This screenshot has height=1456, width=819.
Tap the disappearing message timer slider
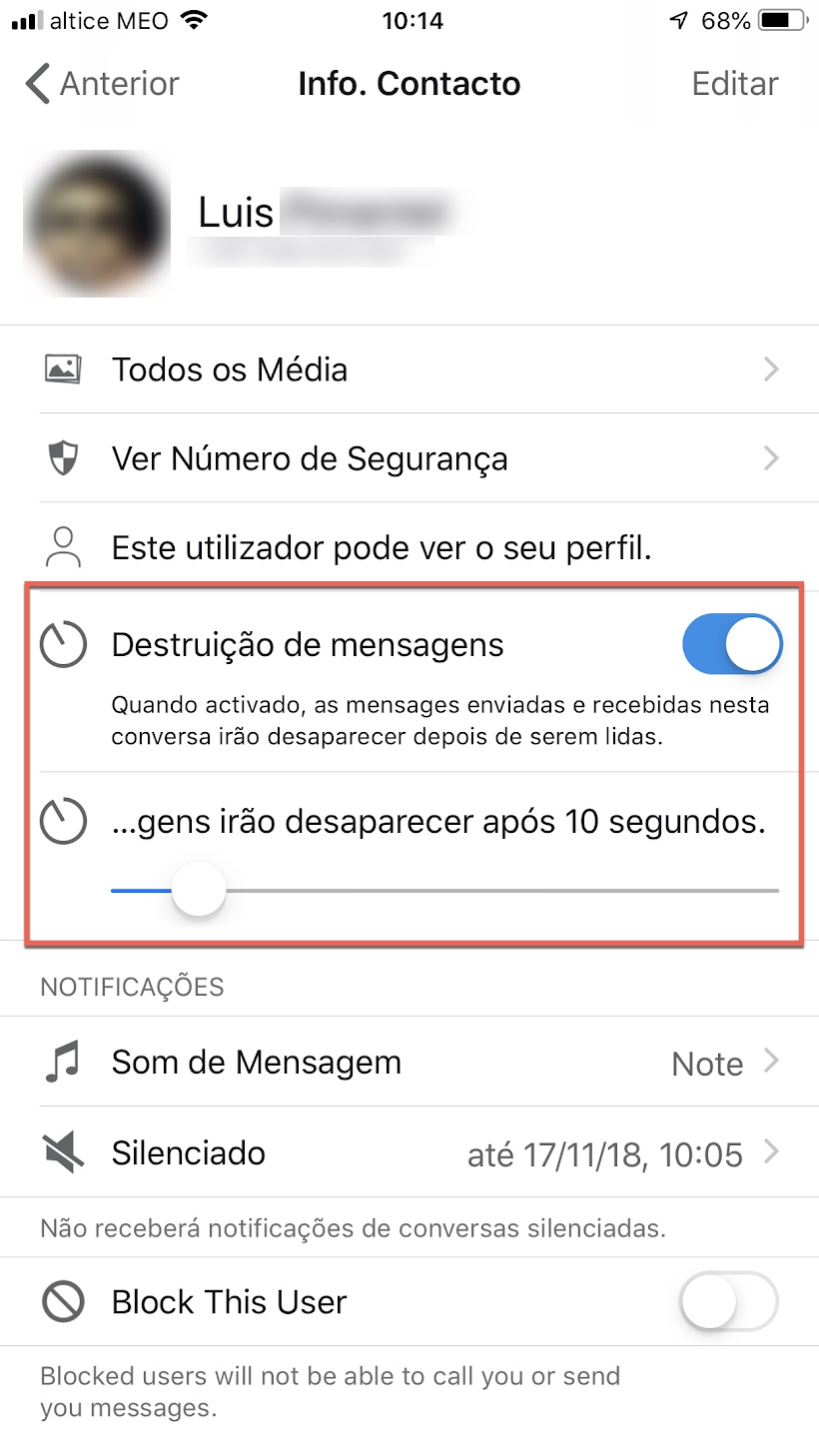pyautogui.click(x=444, y=889)
